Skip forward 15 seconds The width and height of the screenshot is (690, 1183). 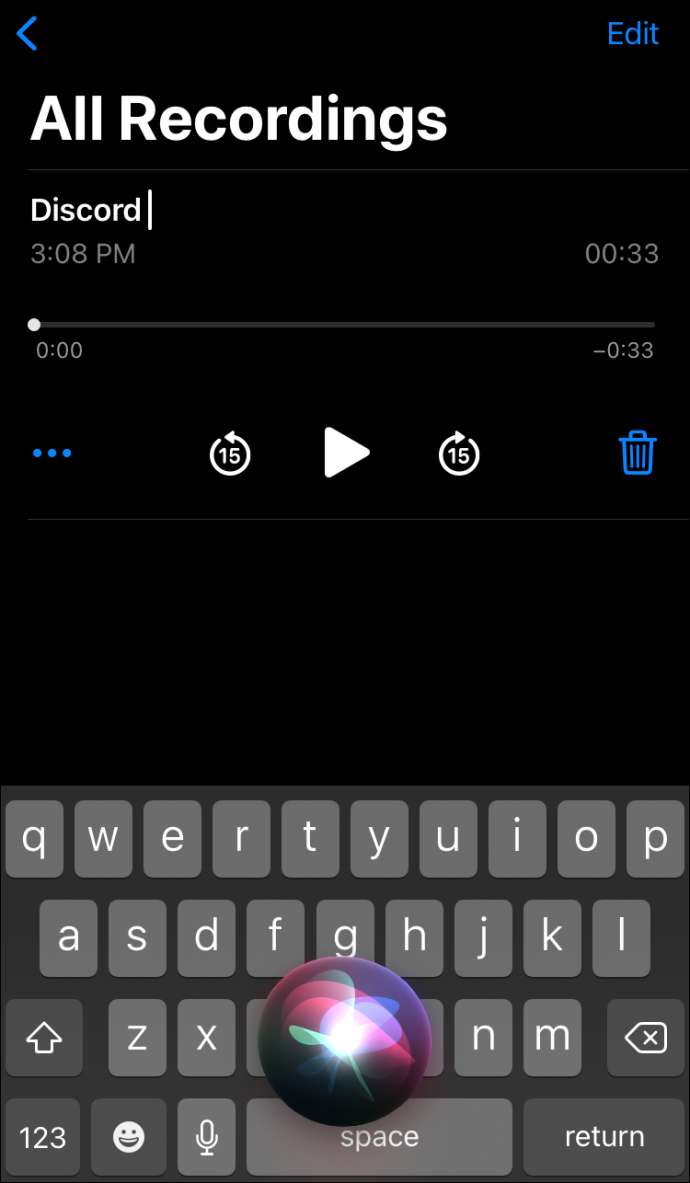(459, 453)
